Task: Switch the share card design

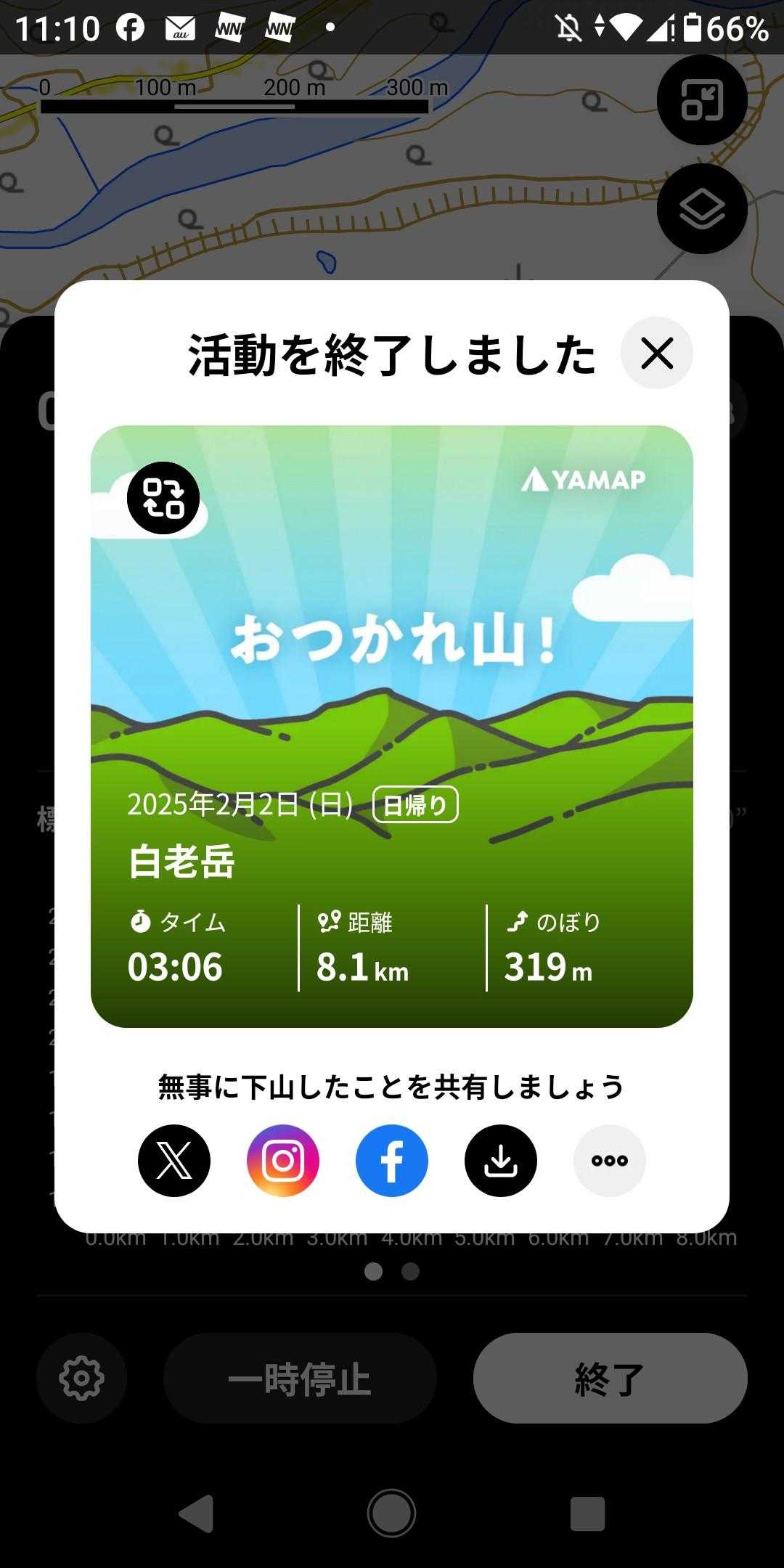Action: 163,498
